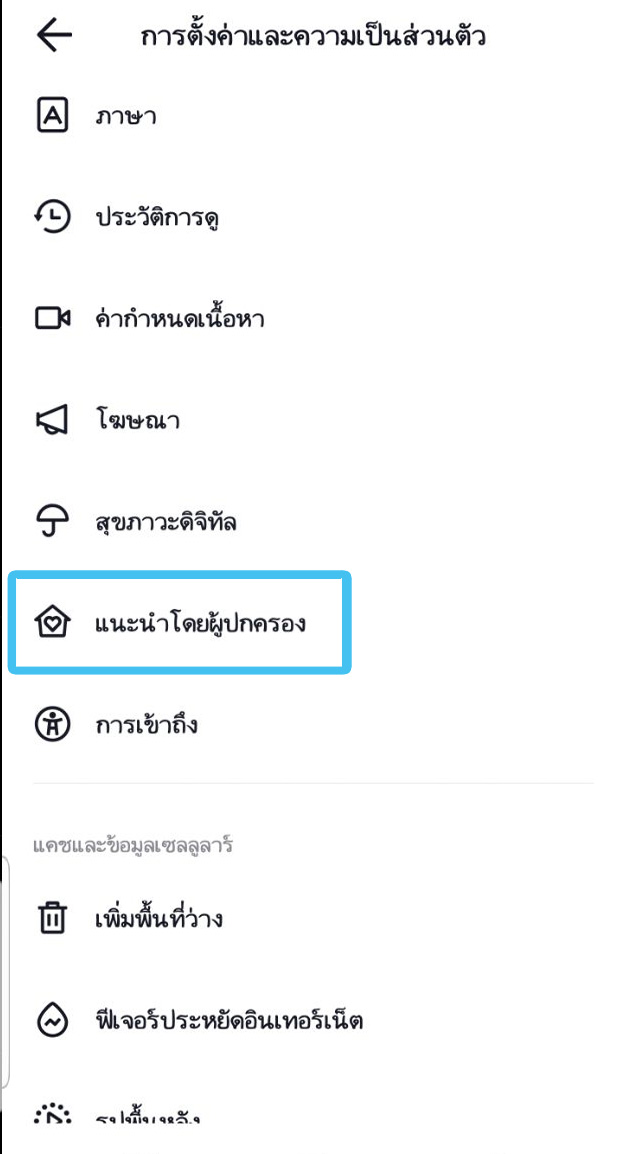Open ประวัติการดู watch history
Viewport: 623px width, 1154px height.
click(157, 218)
